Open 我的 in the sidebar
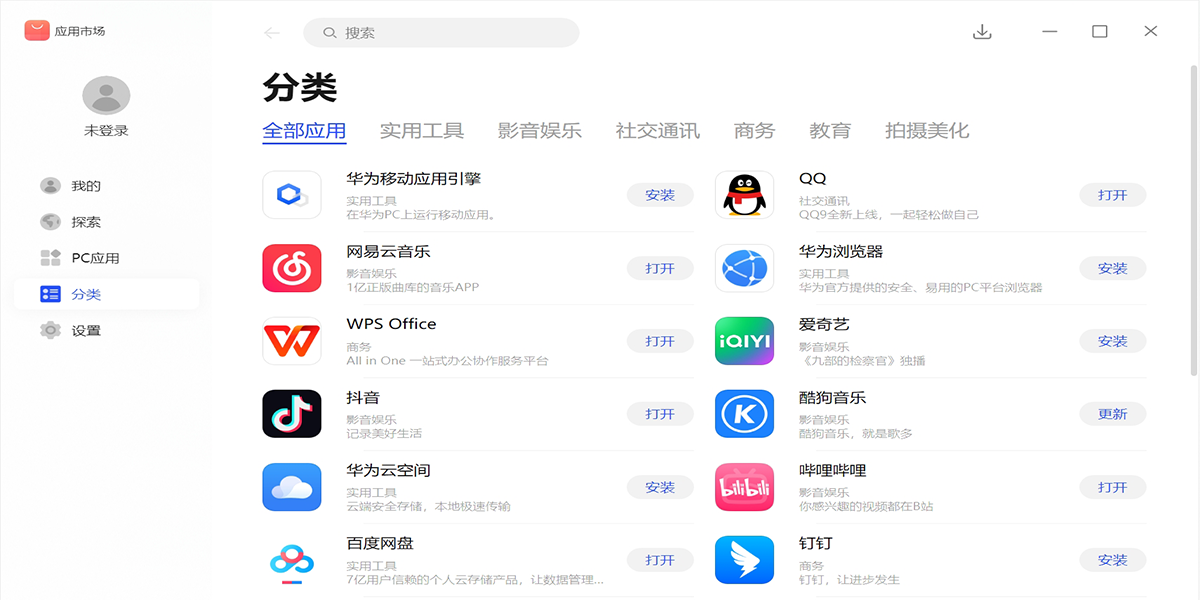Image resolution: width=1200 pixels, height=600 pixels. click(x=86, y=186)
